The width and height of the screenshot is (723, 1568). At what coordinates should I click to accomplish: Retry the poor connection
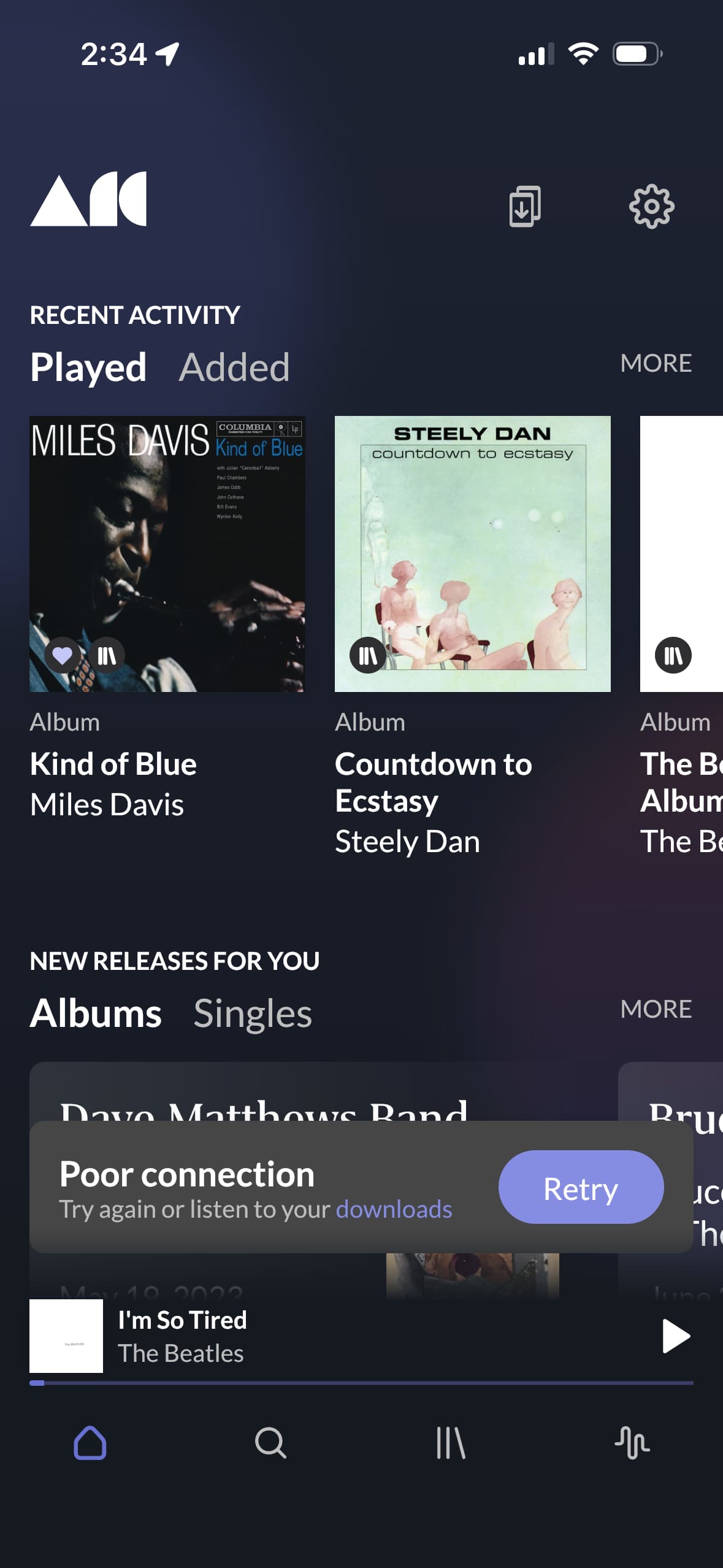tap(580, 1187)
